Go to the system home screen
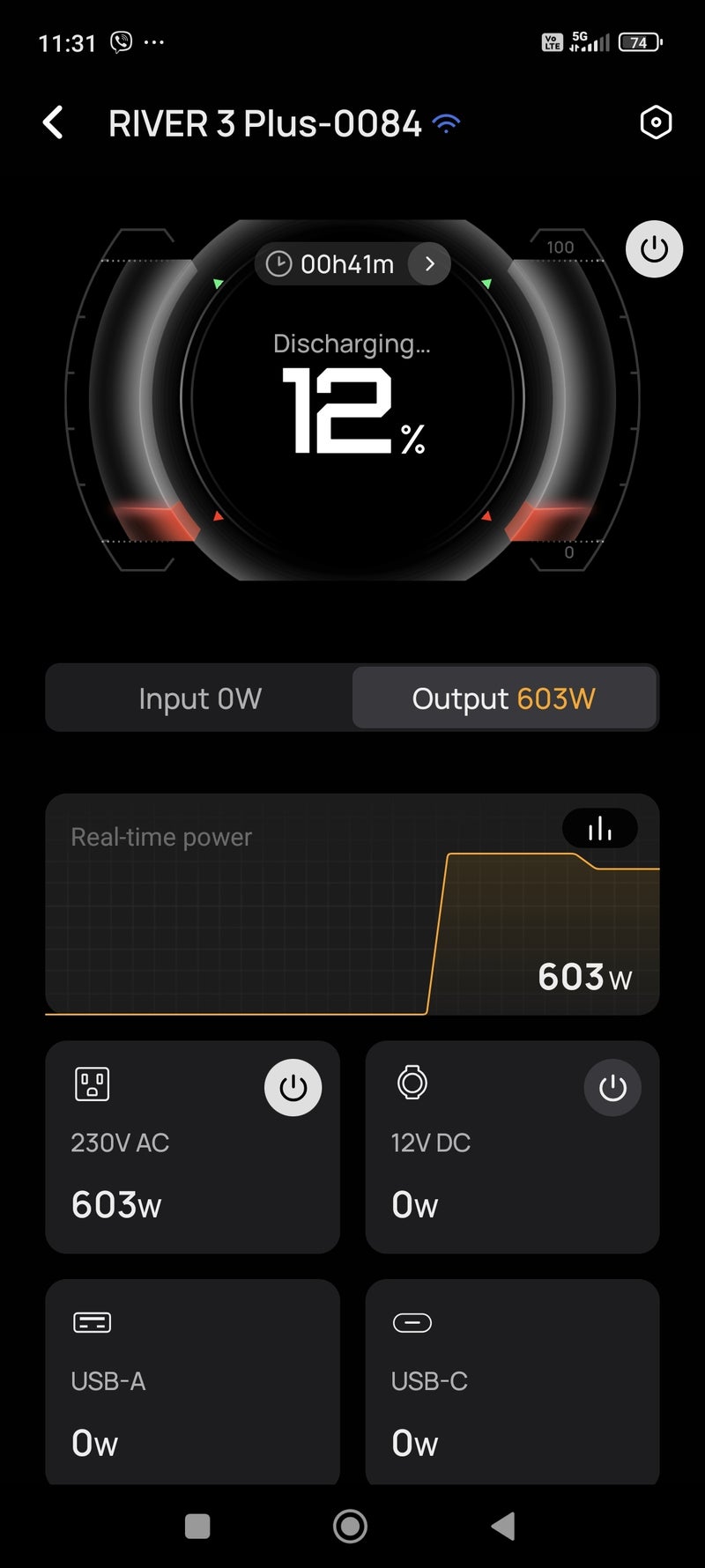Image resolution: width=705 pixels, height=1568 pixels. [x=350, y=1526]
